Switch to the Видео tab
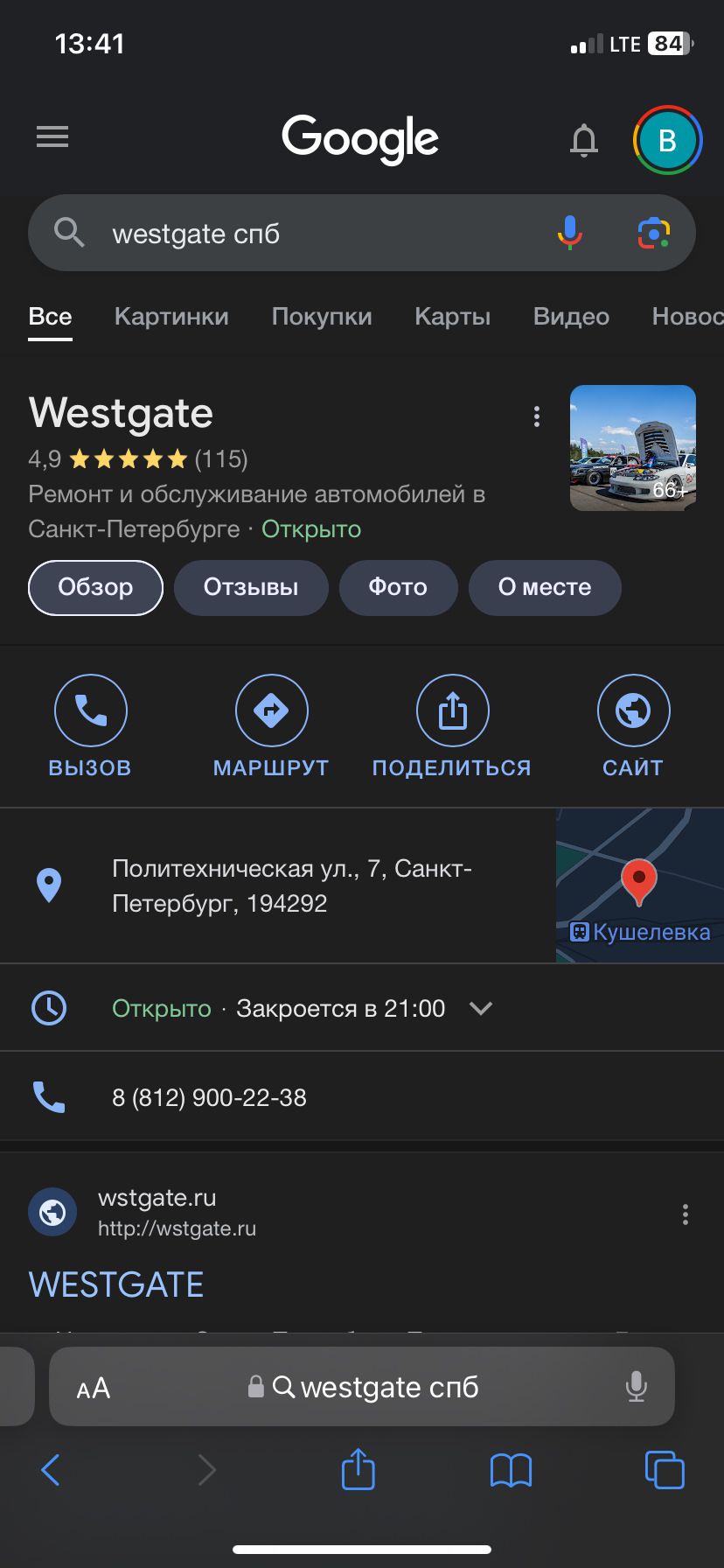Screen dimensions: 724x1568 pos(571,317)
